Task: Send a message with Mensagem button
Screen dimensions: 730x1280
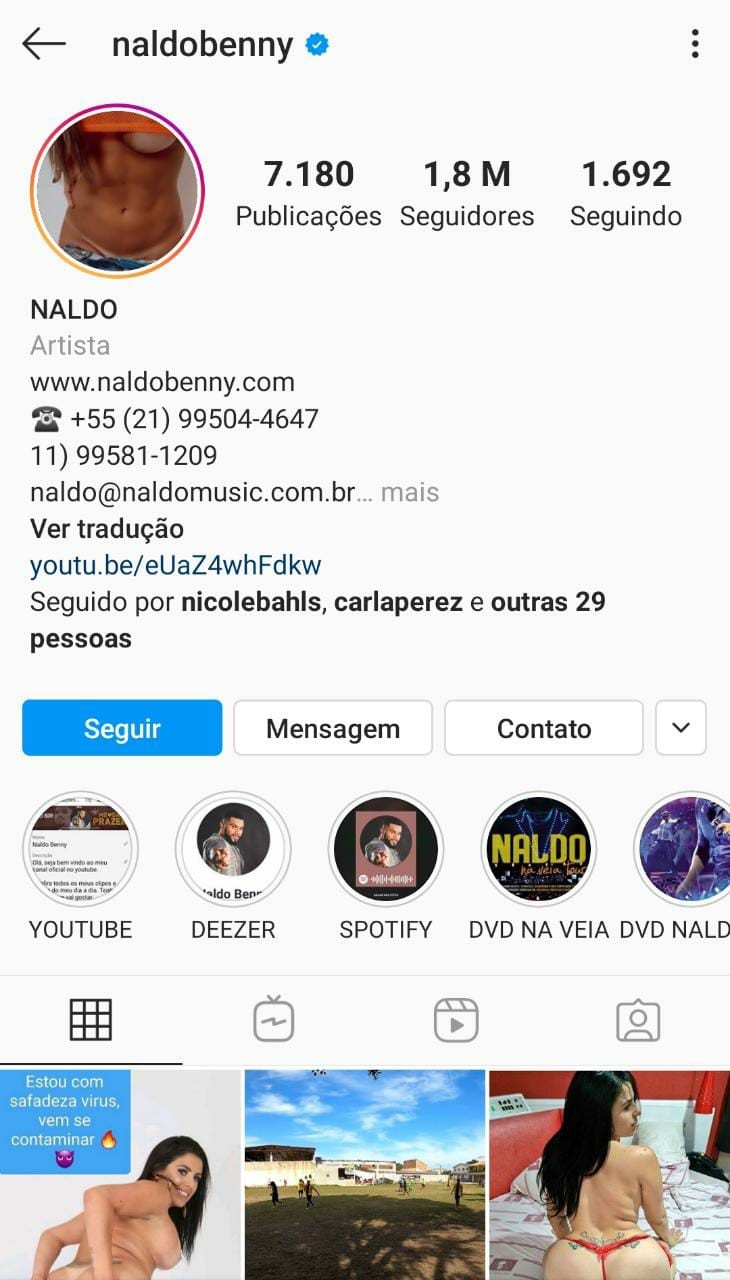Action: click(333, 728)
